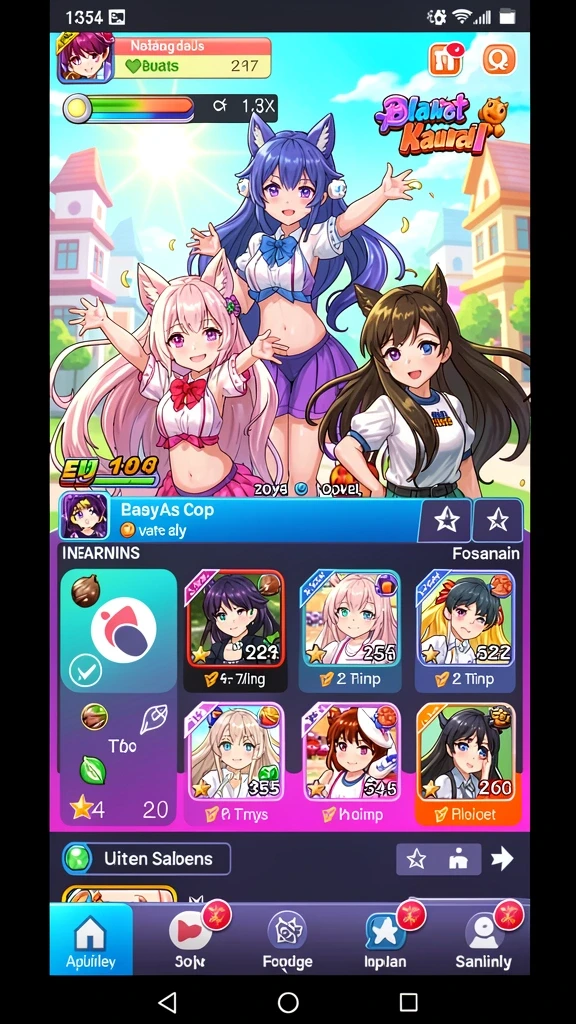576x1024 pixels.
Task: Switch to the Ioplan tab
Action: click(x=385, y=940)
